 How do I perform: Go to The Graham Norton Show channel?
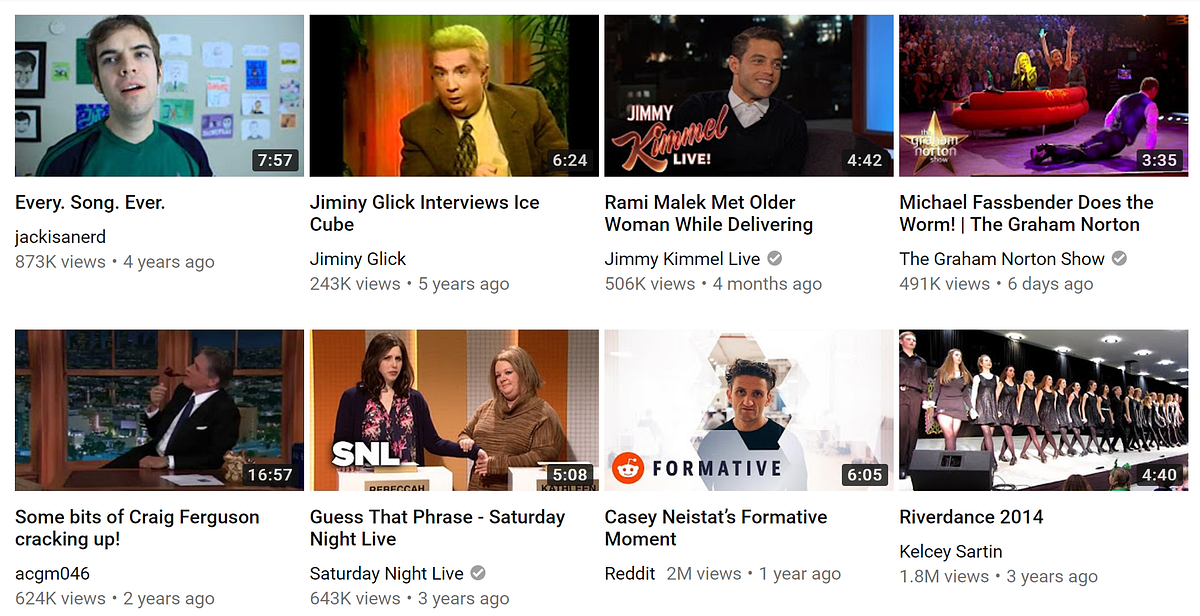(1001, 259)
